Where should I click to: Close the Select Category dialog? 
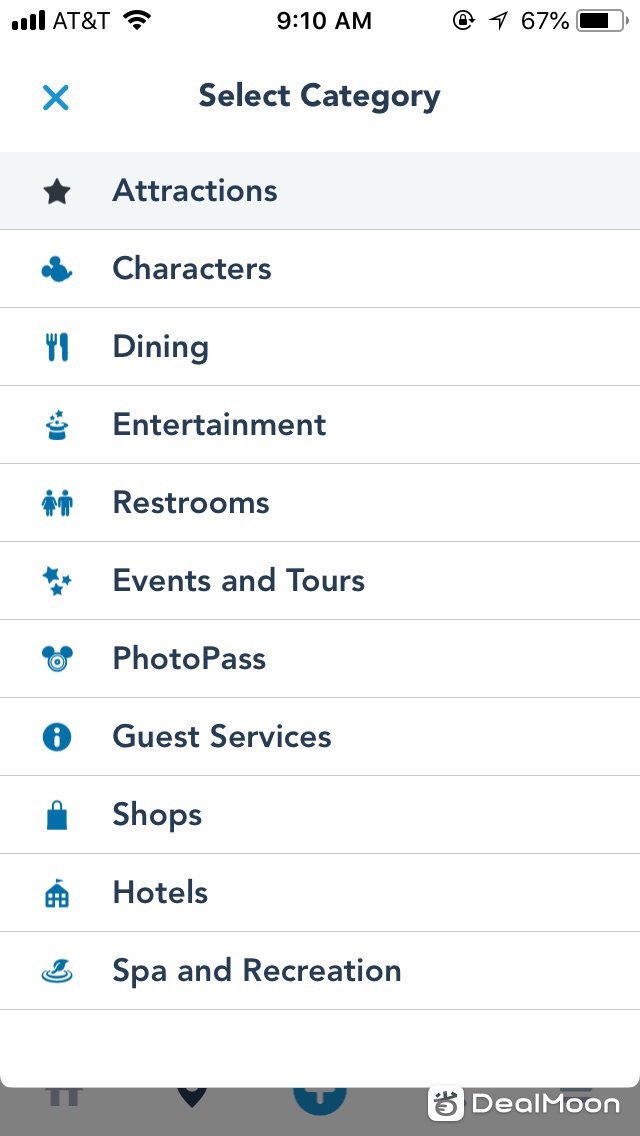click(x=55, y=97)
